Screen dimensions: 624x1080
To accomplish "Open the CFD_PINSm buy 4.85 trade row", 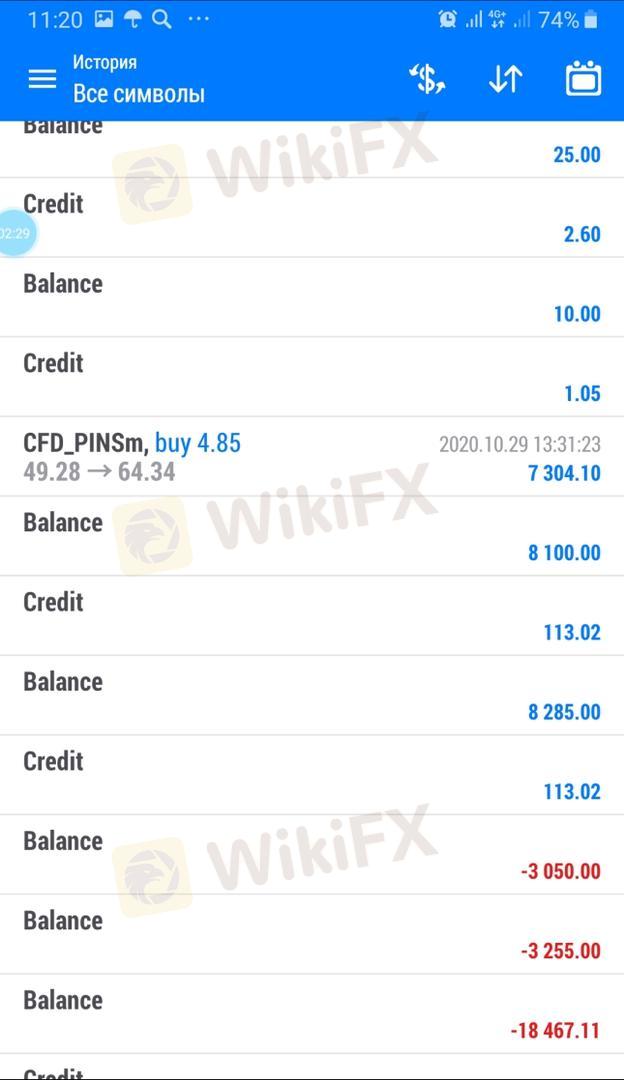I will pyautogui.click(x=312, y=457).
